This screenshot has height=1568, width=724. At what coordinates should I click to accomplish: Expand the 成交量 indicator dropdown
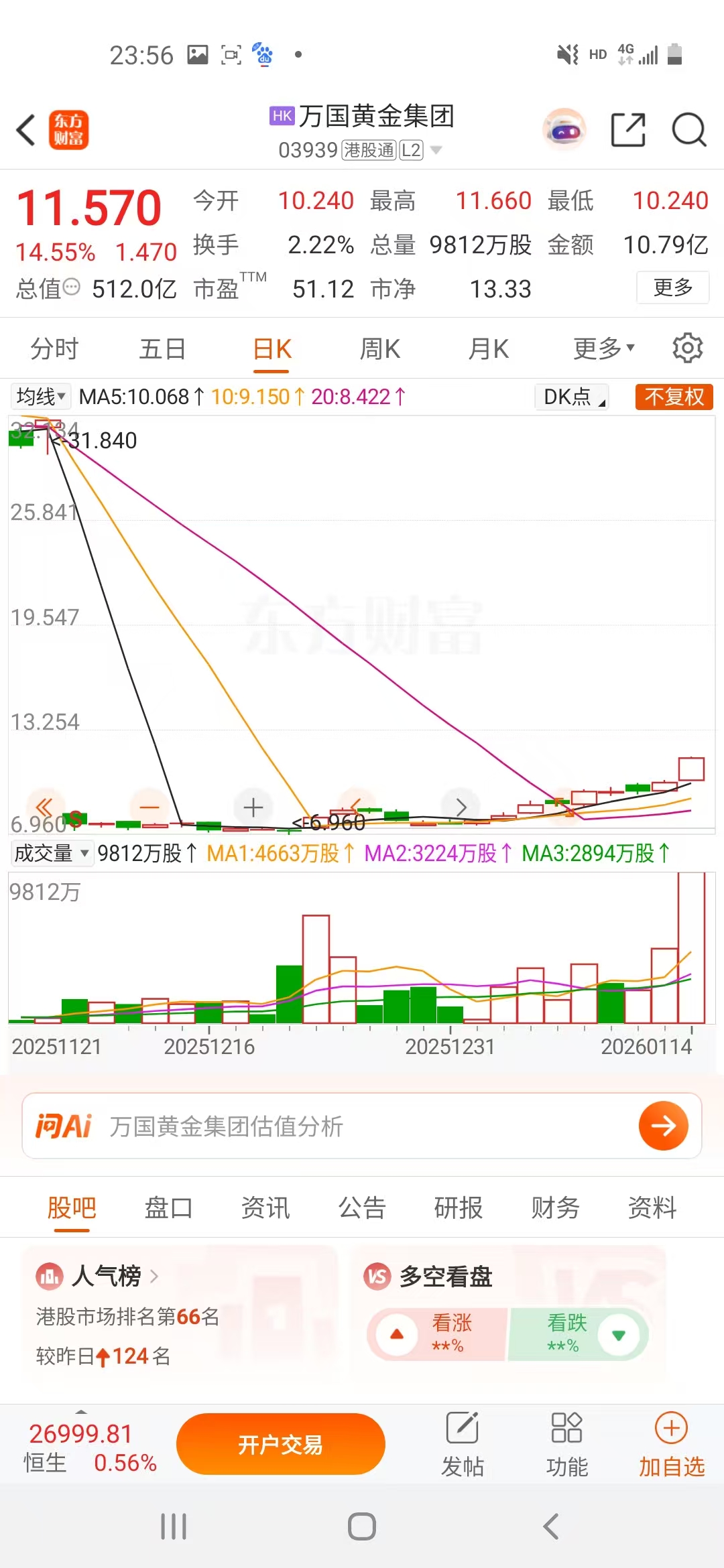click(51, 853)
